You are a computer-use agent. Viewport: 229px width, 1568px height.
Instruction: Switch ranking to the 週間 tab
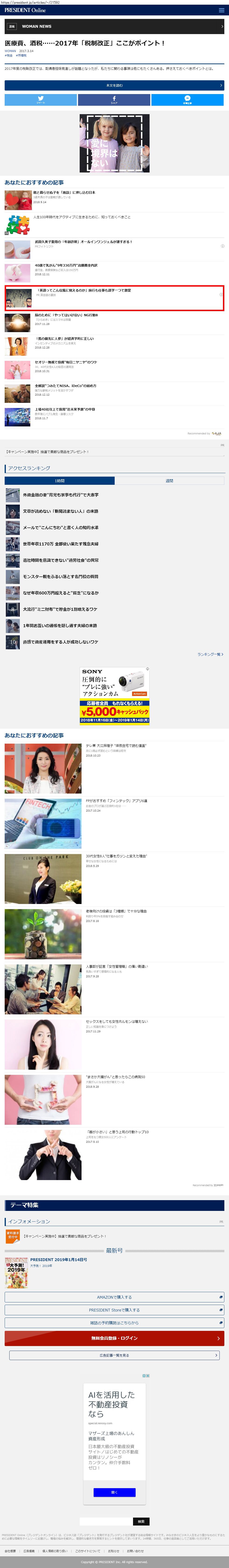click(169, 480)
